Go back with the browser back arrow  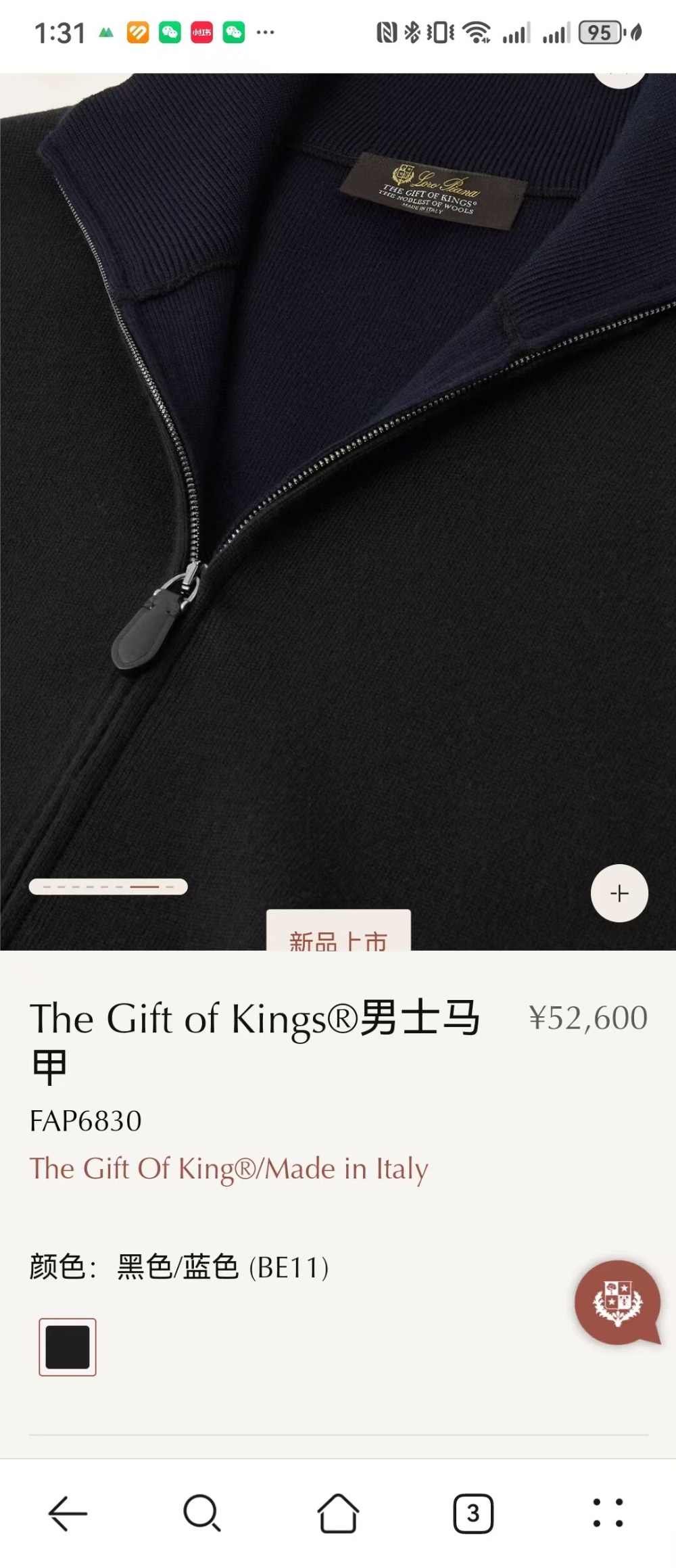68,1513
